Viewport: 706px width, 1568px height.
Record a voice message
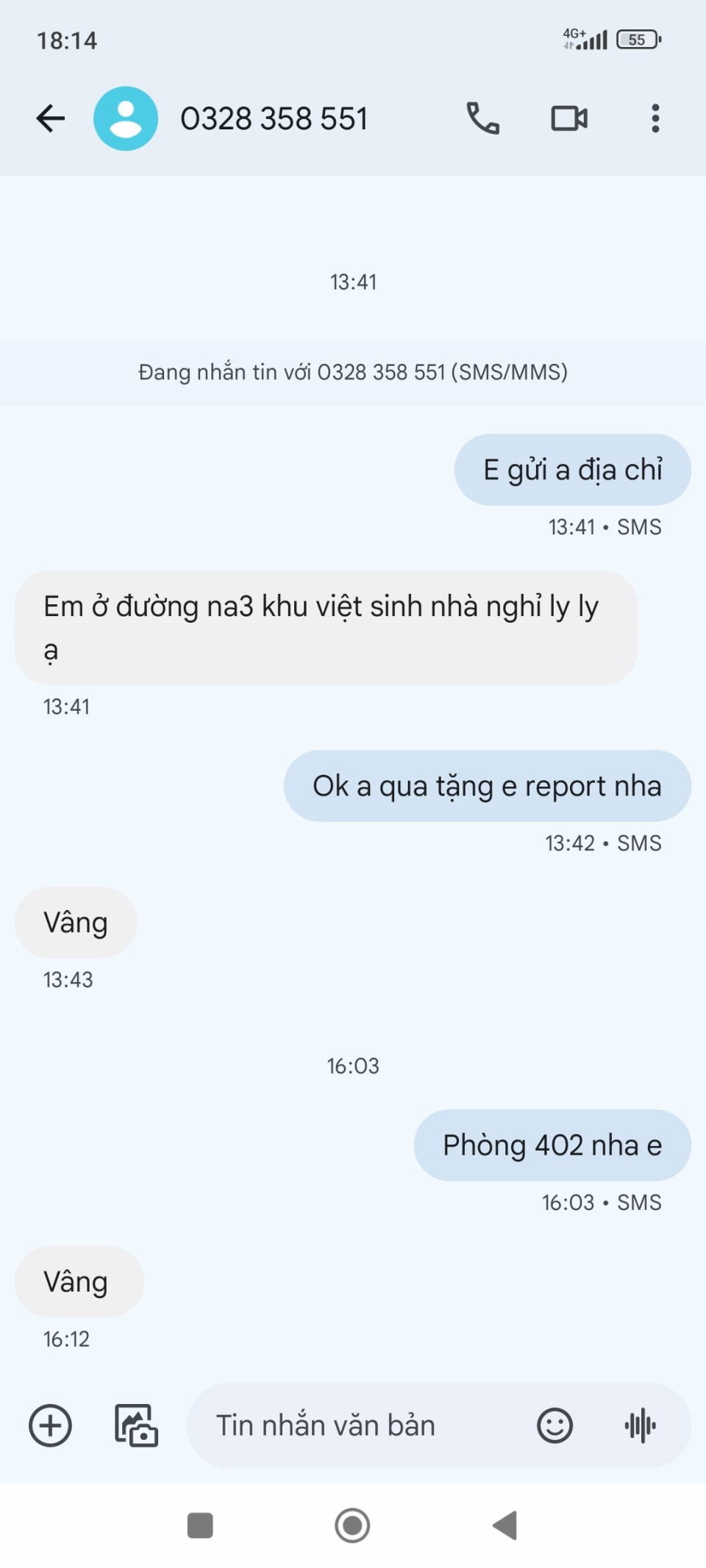pyautogui.click(x=641, y=1425)
